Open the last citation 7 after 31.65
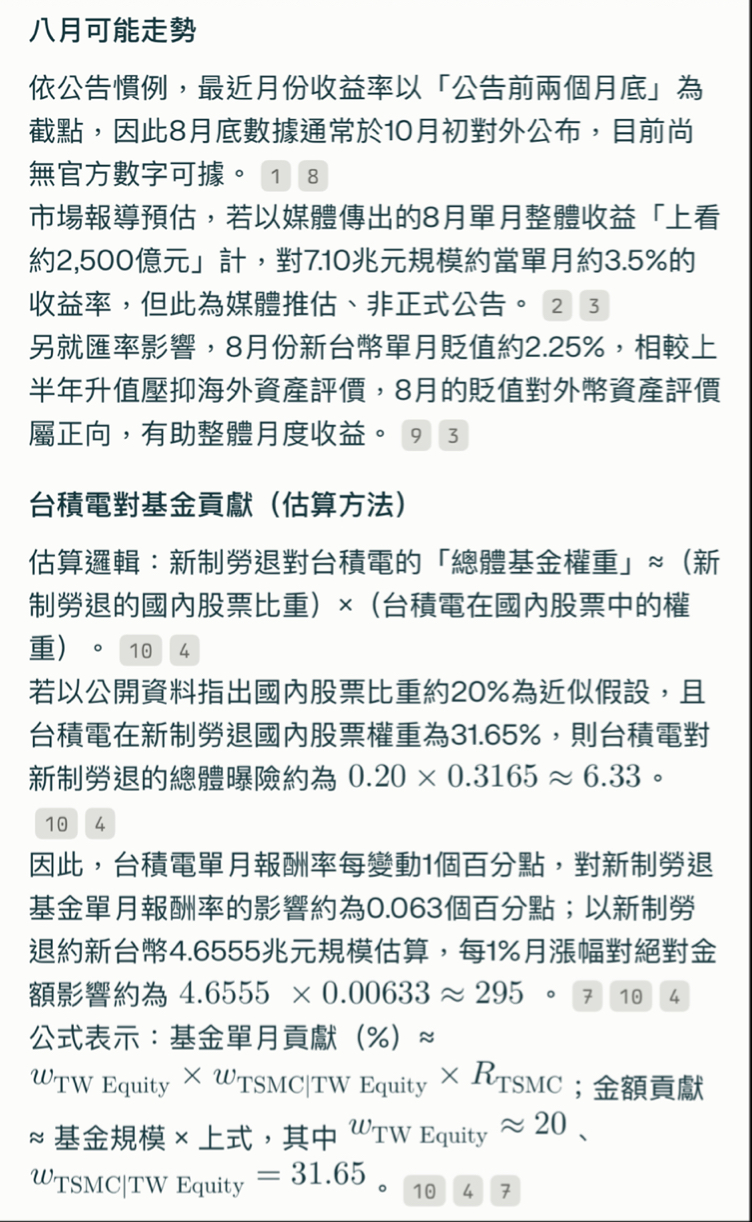Image resolution: width=752 pixels, height=1222 pixels. (505, 1191)
